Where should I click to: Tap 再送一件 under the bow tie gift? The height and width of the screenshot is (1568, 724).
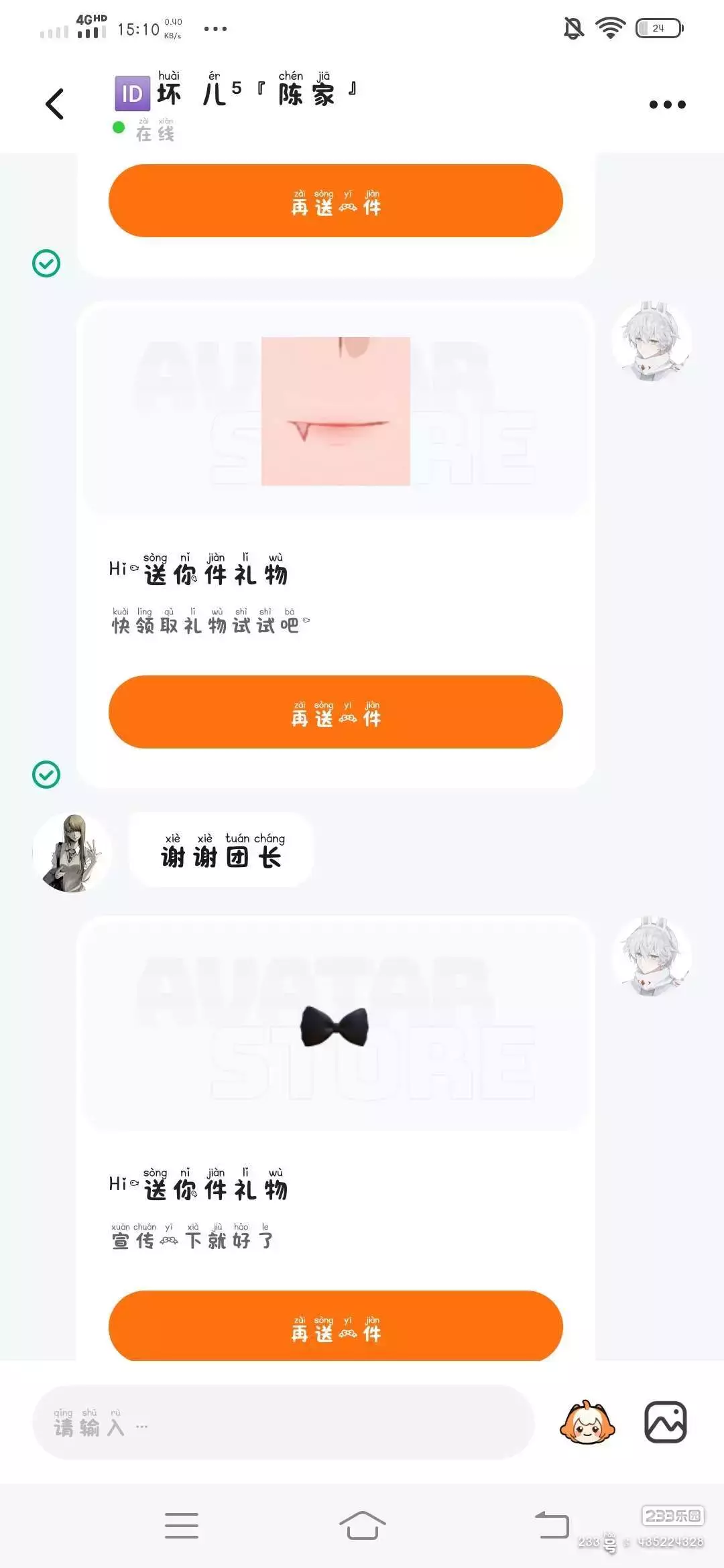(336, 1325)
